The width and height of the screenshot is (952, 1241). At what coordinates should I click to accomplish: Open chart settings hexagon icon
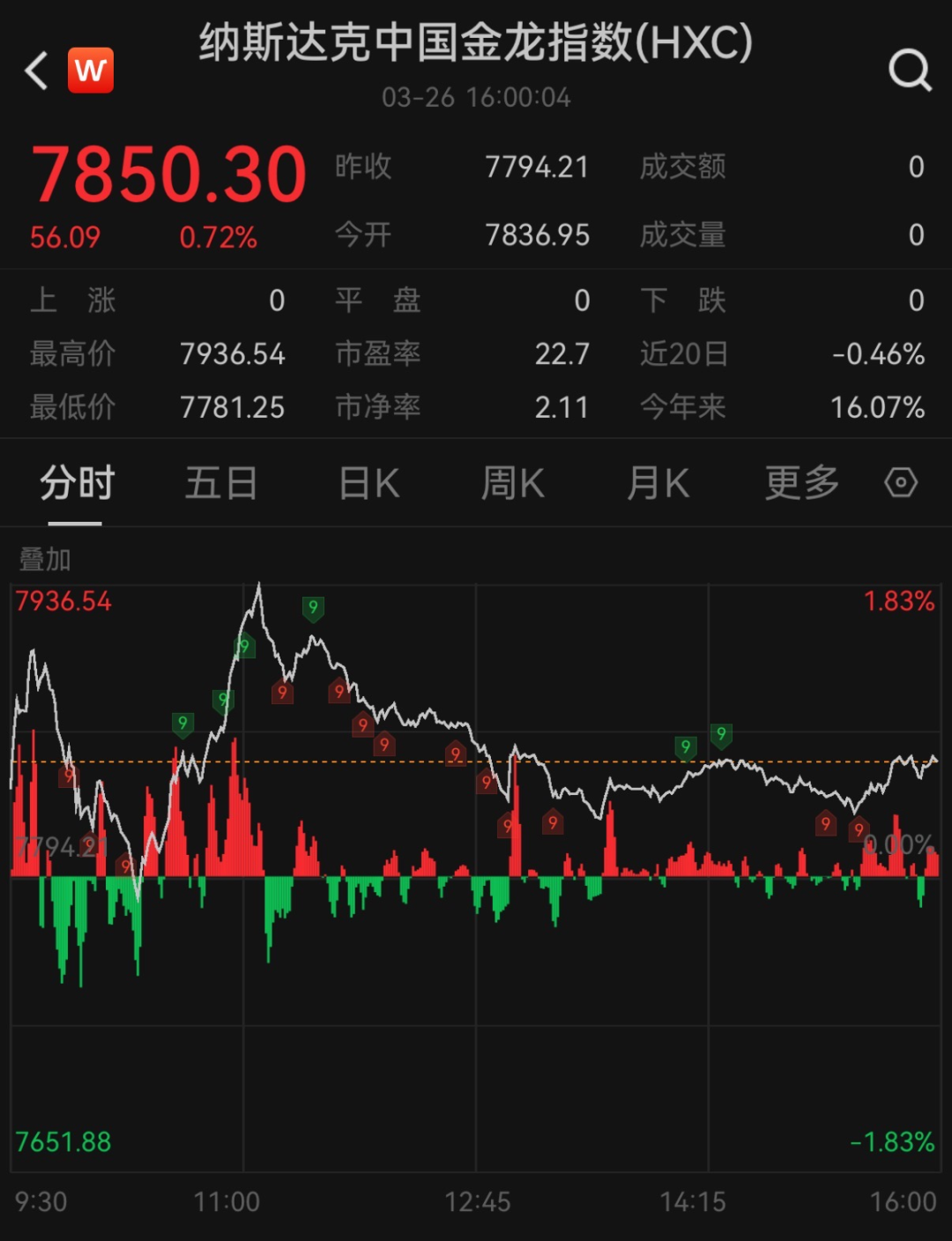click(901, 483)
